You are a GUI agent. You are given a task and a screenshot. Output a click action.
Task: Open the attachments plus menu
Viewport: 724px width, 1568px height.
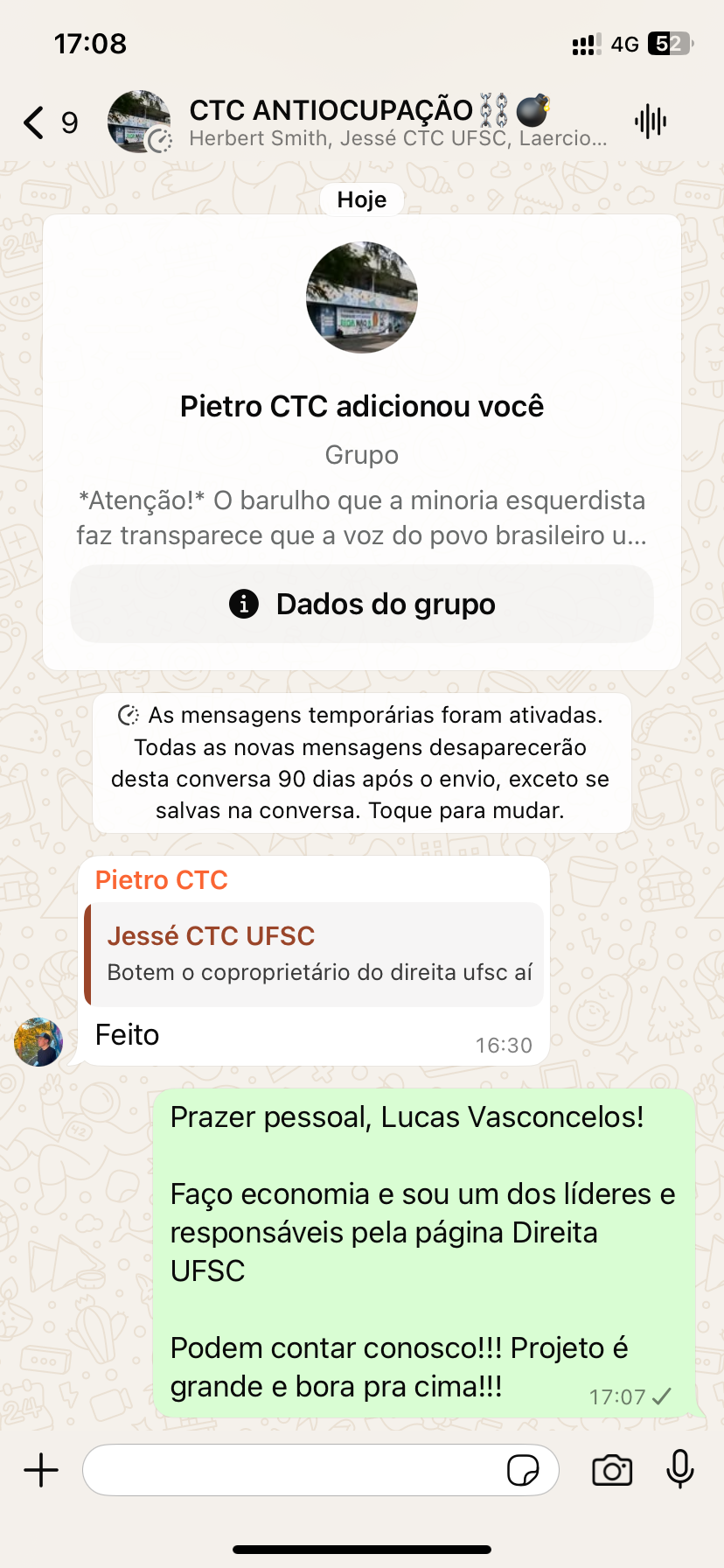41,1470
